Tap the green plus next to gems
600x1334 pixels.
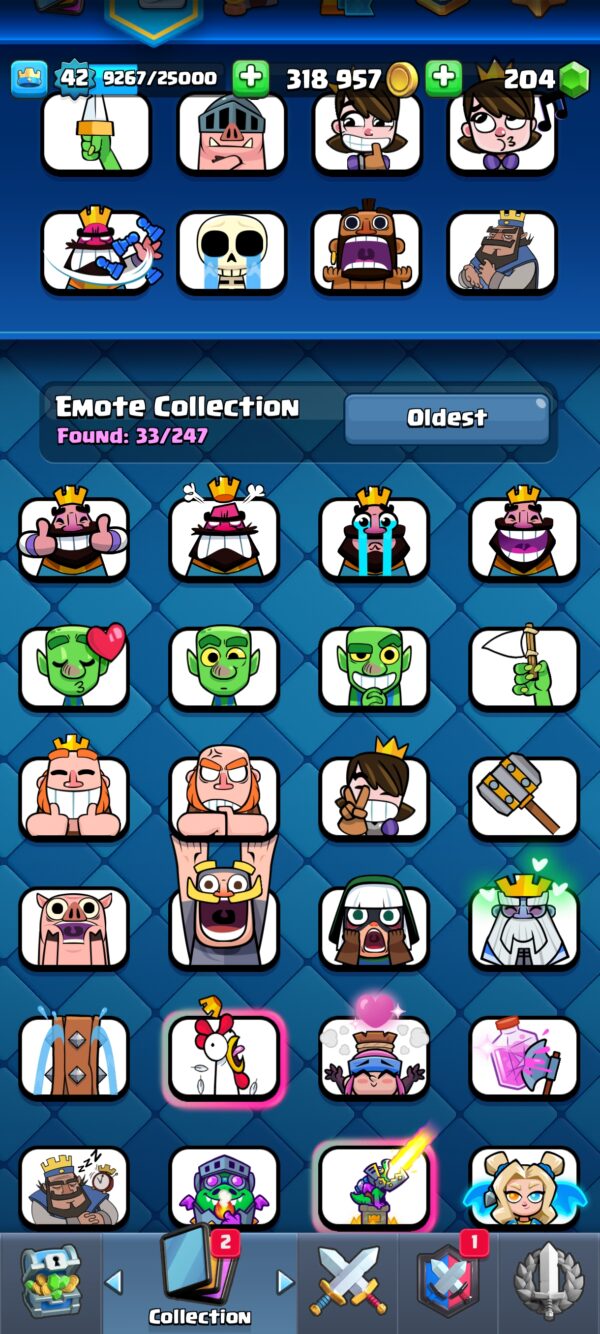tap(443, 78)
